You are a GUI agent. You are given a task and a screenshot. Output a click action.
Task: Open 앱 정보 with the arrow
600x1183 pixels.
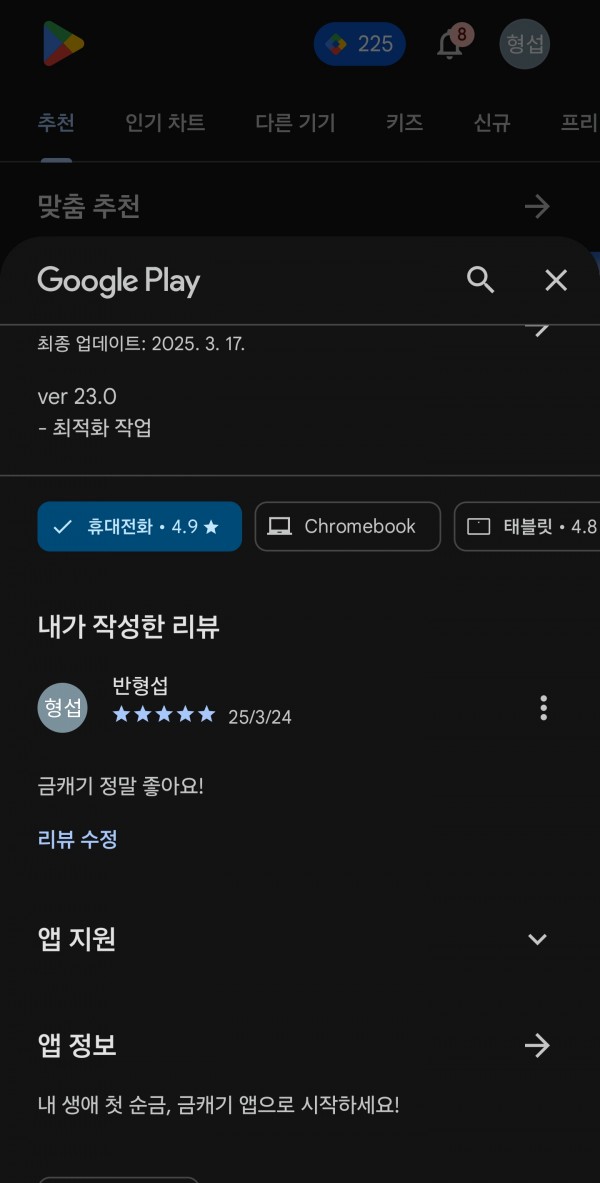pyautogui.click(x=537, y=1046)
